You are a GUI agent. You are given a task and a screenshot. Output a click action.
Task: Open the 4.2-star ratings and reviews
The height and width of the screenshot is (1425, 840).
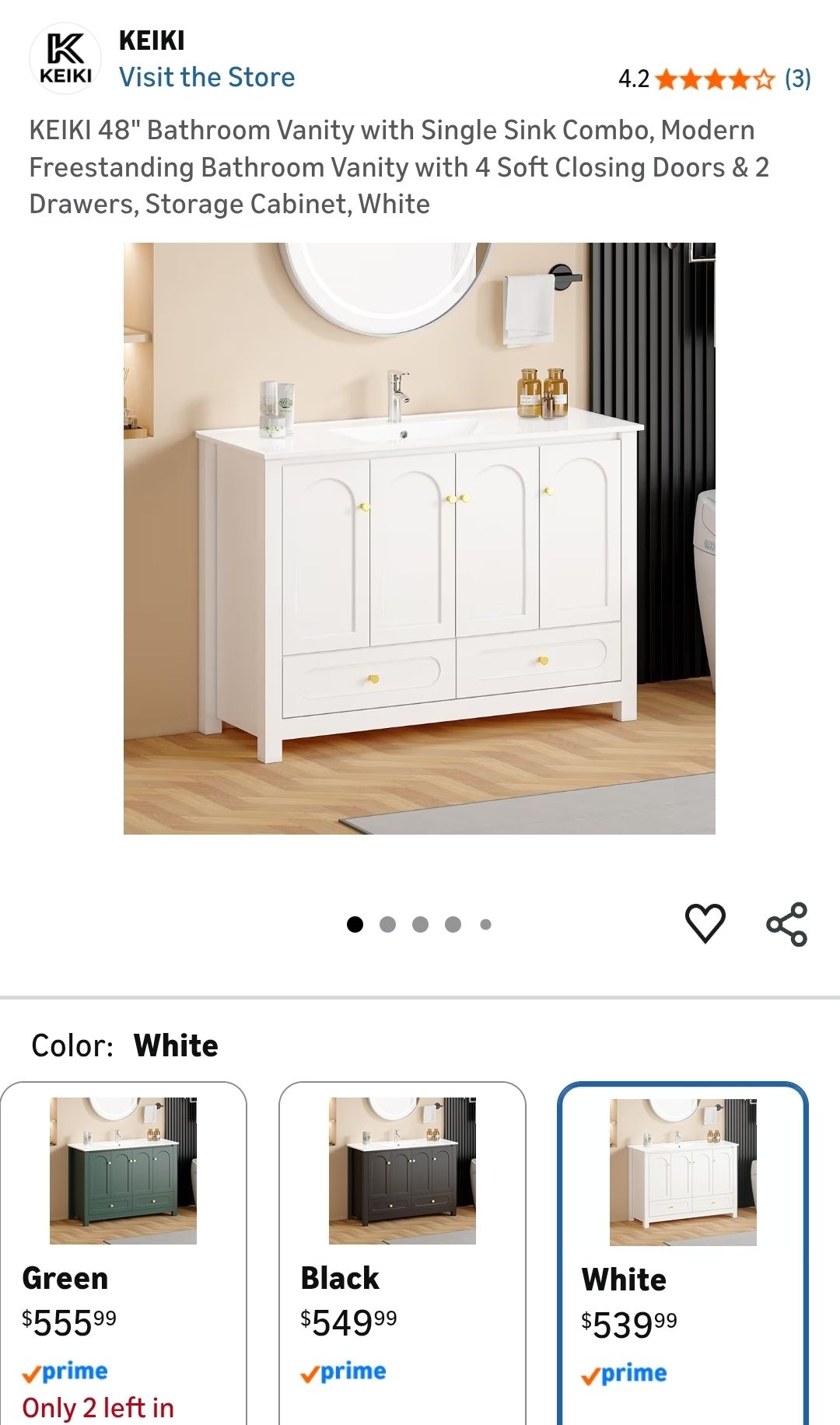(x=714, y=79)
